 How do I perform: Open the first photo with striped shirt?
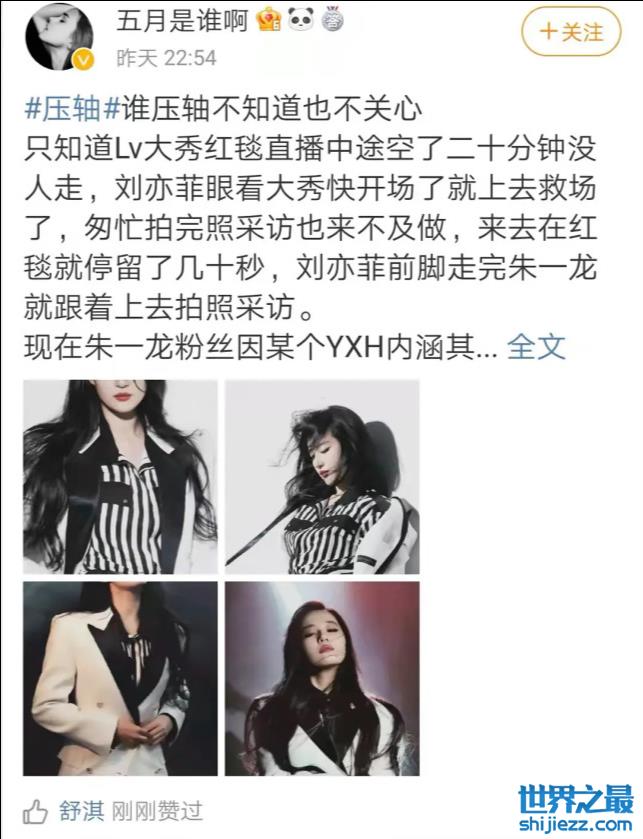pyautogui.click(x=120, y=477)
